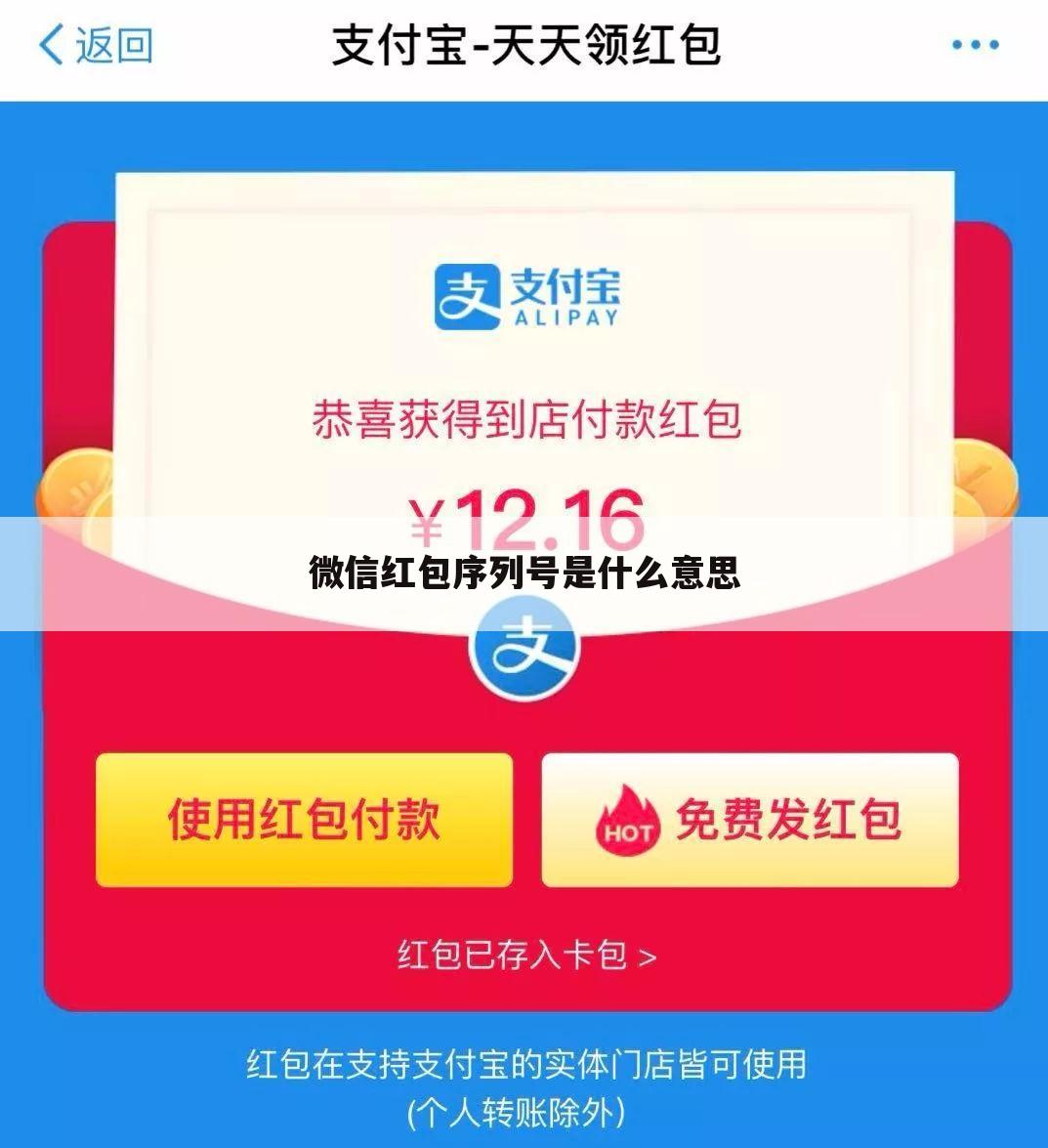Screen dimensions: 1048x1148
Task: Select the 支付宝-天天领红包 title bar
Action: coord(524,46)
